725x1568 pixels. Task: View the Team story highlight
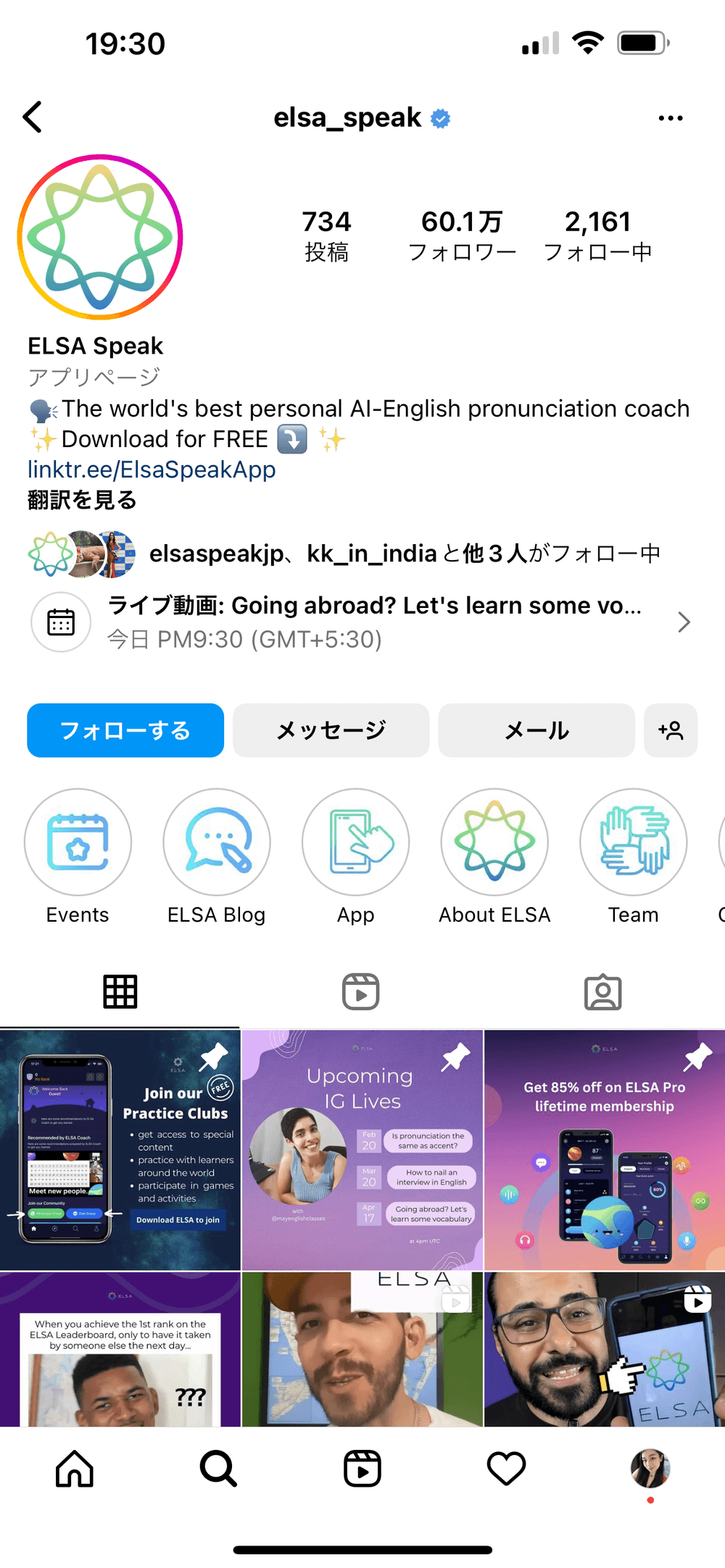[633, 842]
